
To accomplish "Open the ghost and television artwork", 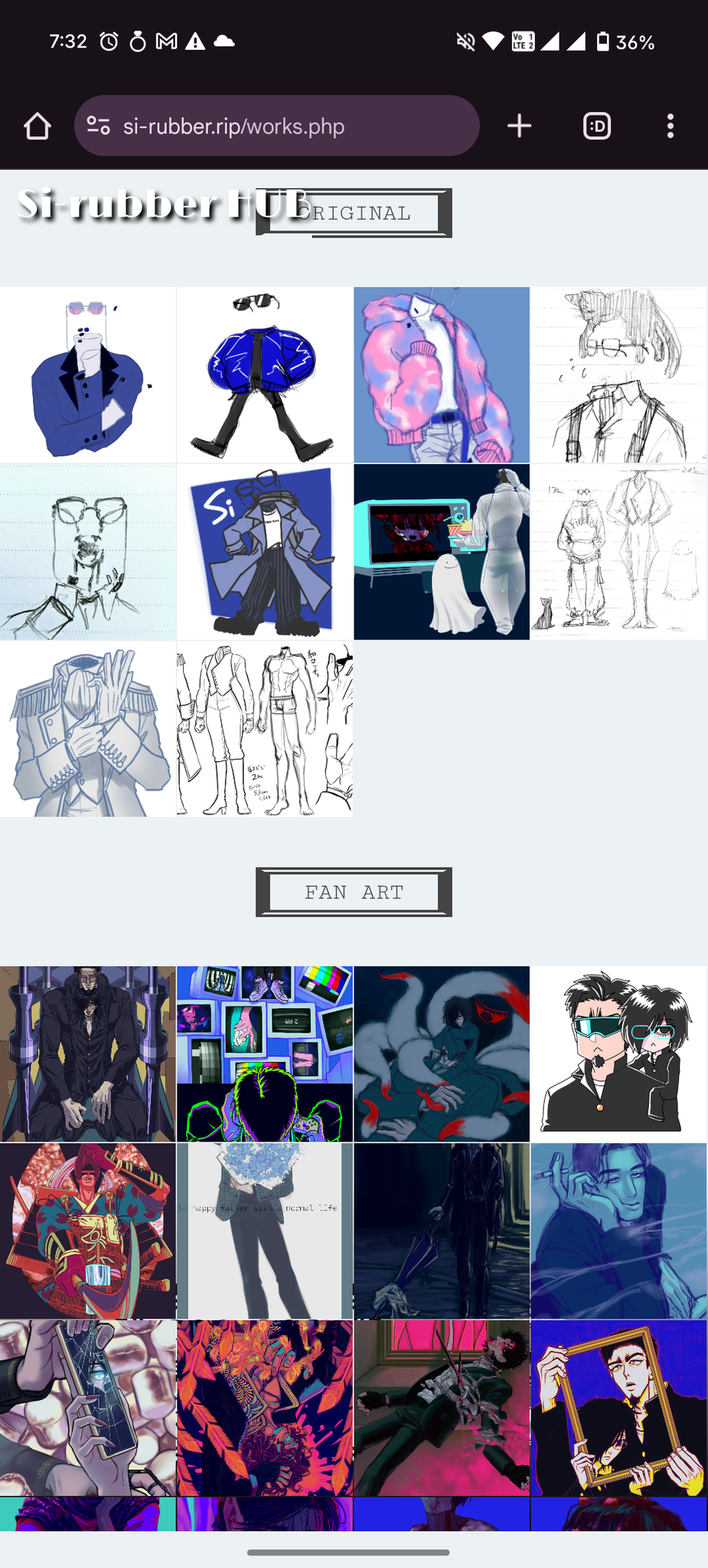I will 442,552.
